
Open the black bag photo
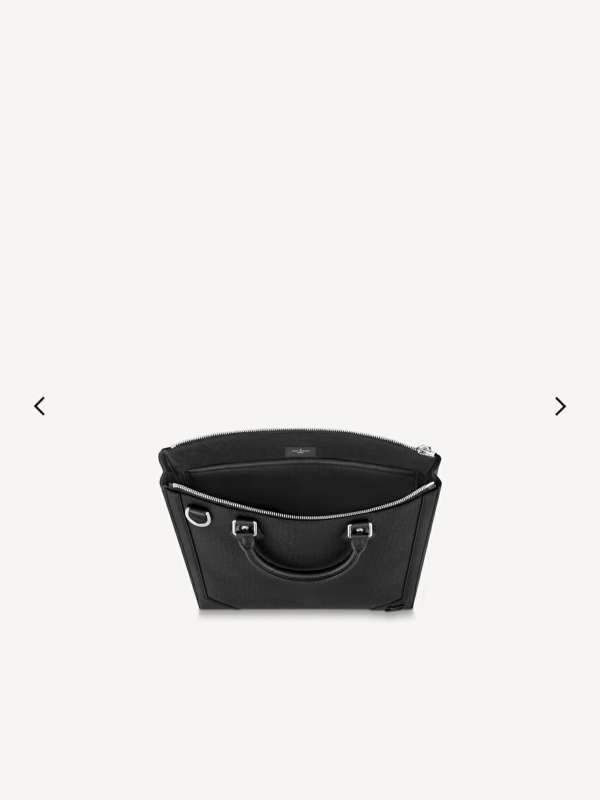click(x=300, y=520)
